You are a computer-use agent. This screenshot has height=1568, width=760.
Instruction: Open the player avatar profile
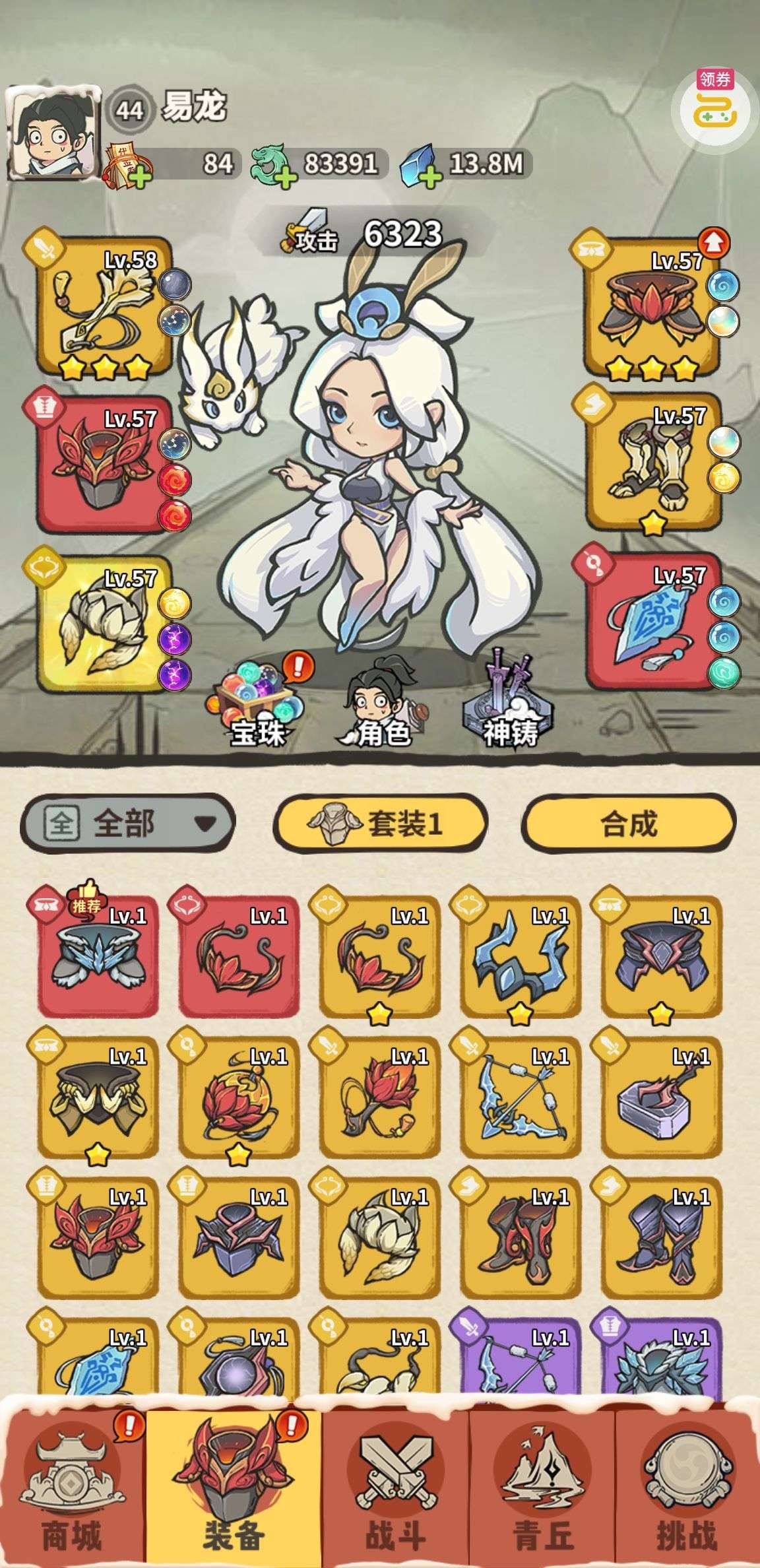(53, 132)
